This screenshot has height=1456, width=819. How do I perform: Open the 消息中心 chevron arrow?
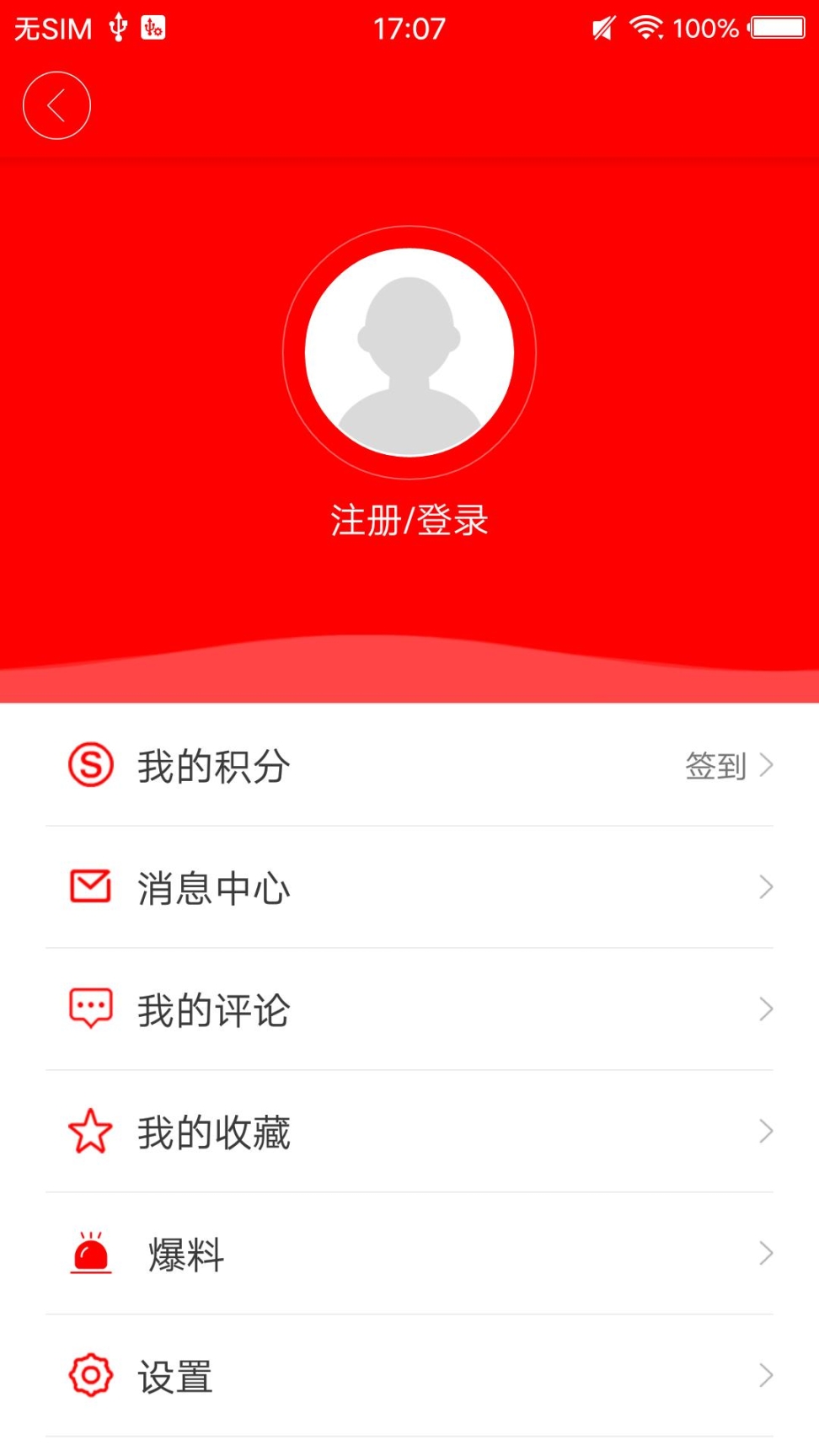[x=765, y=886]
